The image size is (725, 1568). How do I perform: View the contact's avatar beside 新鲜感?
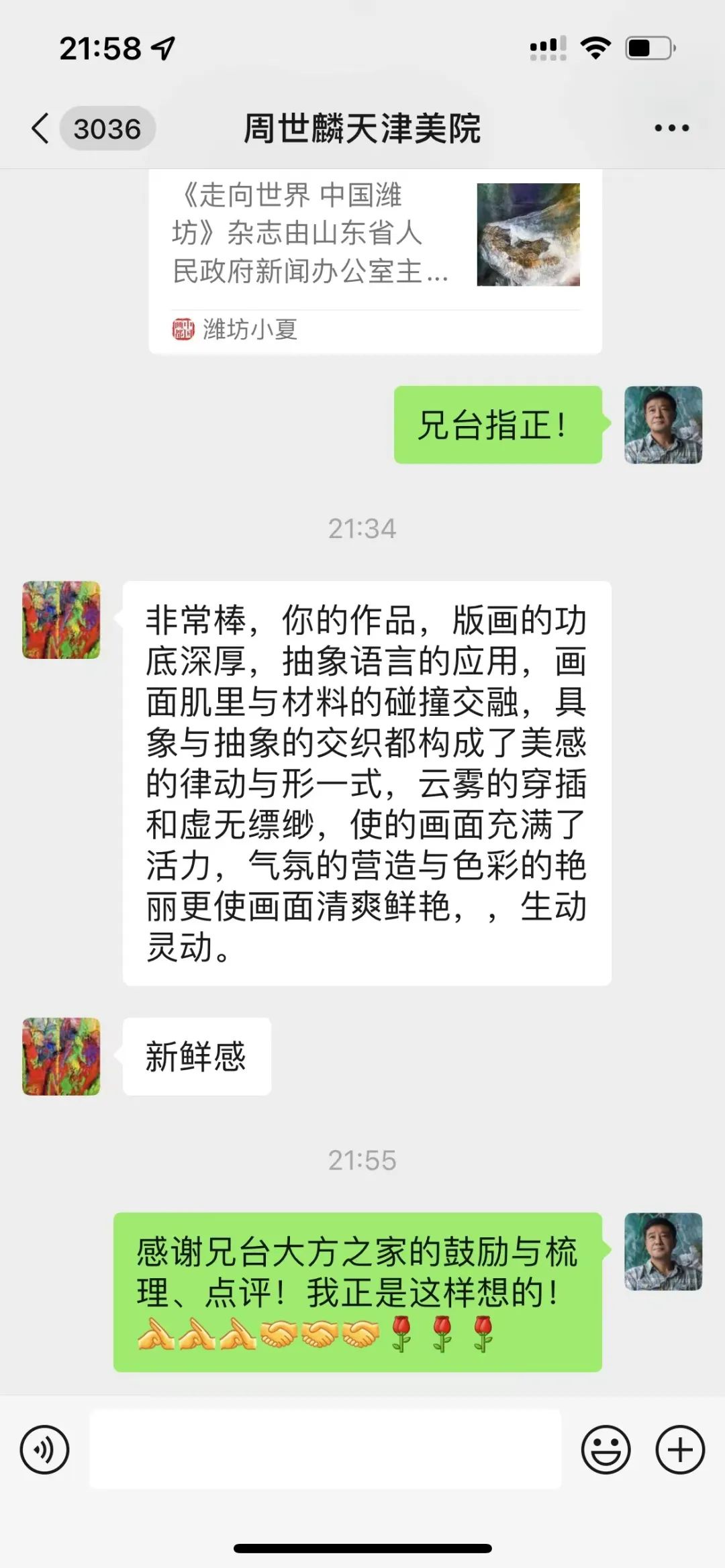pos(61,1056)
